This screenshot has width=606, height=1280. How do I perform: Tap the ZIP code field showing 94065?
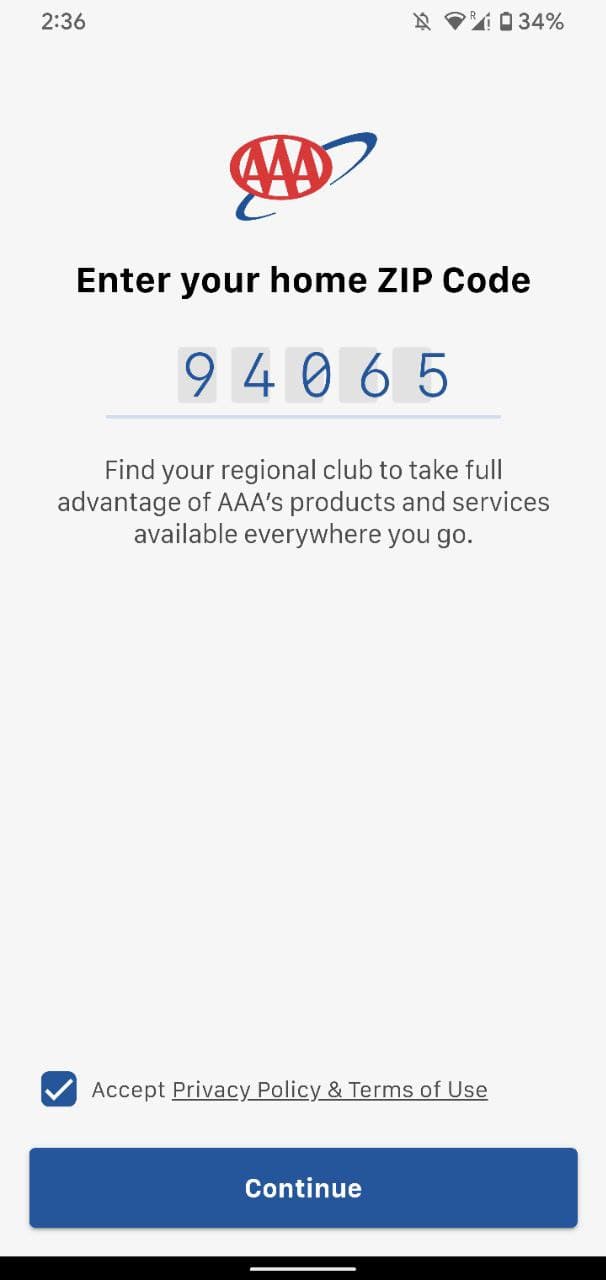(304, 377)
